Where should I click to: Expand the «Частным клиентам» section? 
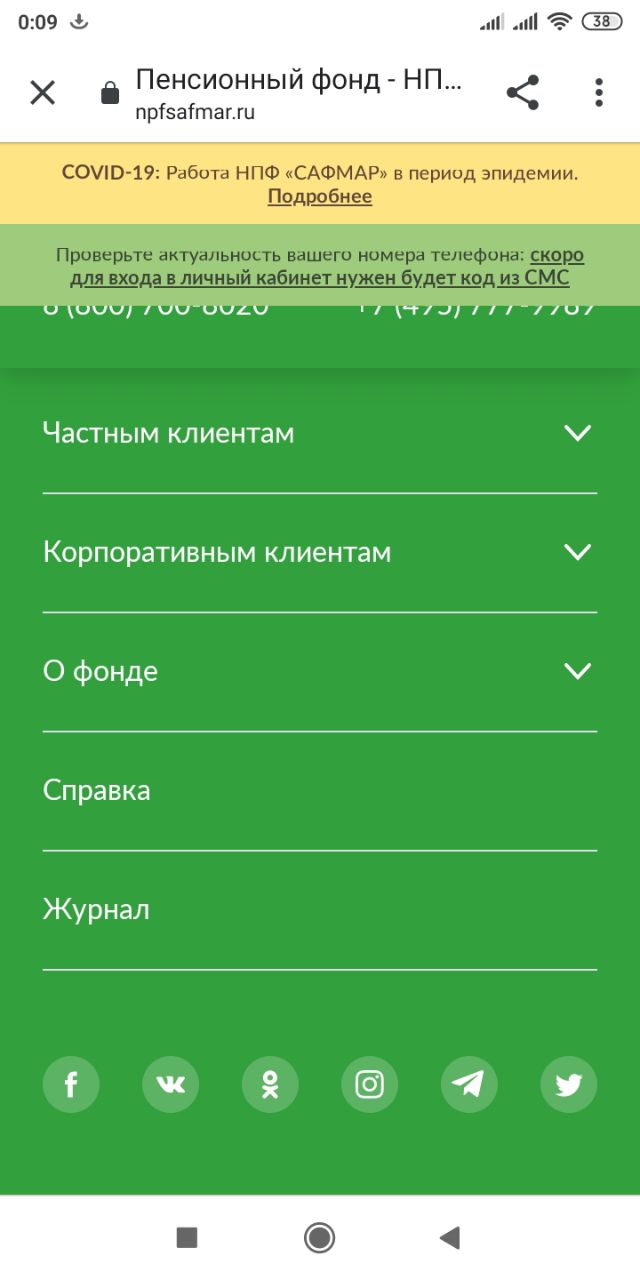tap(577, 433)
